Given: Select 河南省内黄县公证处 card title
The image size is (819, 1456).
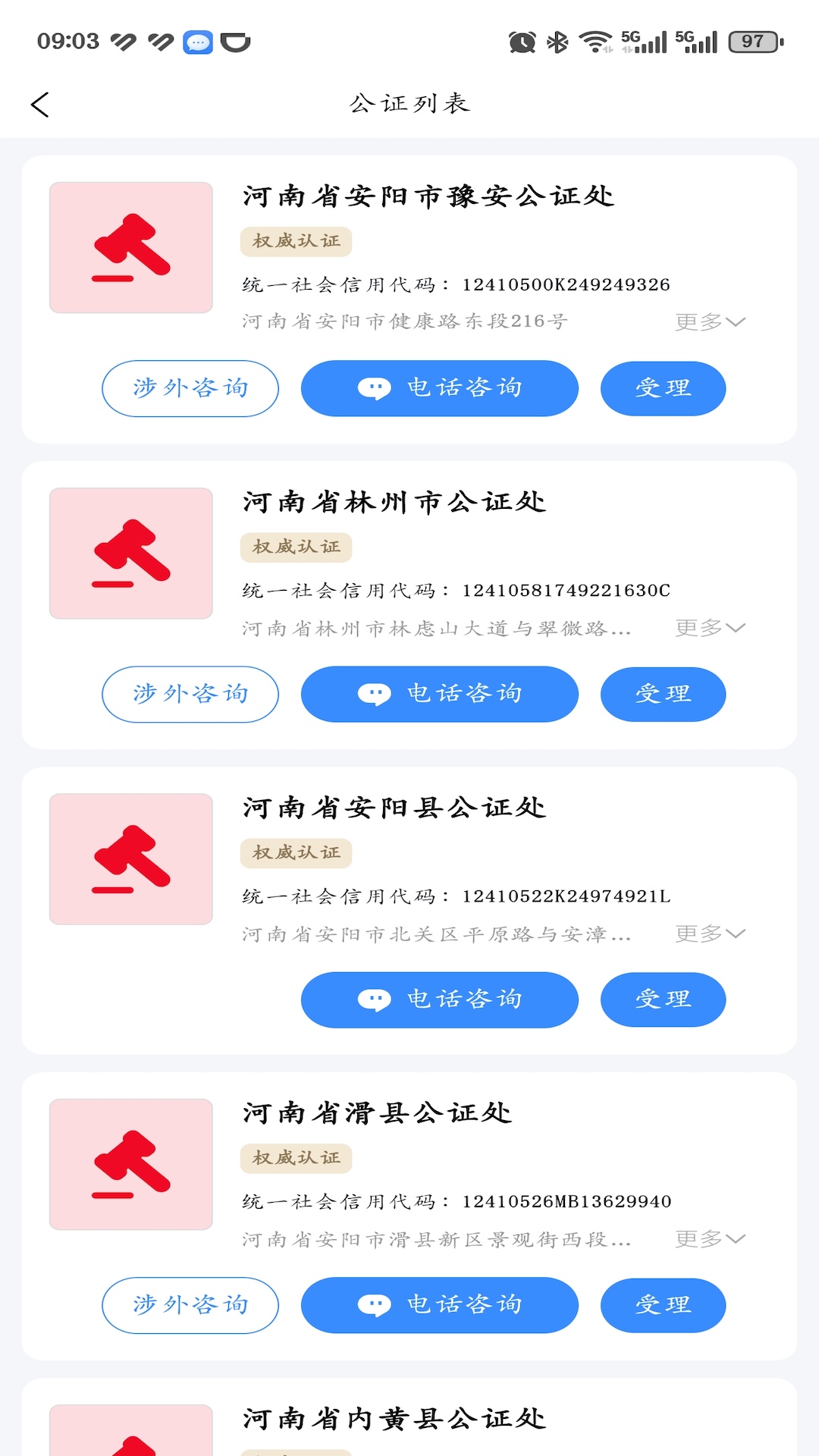Looking at the screenshot, I should click(x=394, y=1416).
